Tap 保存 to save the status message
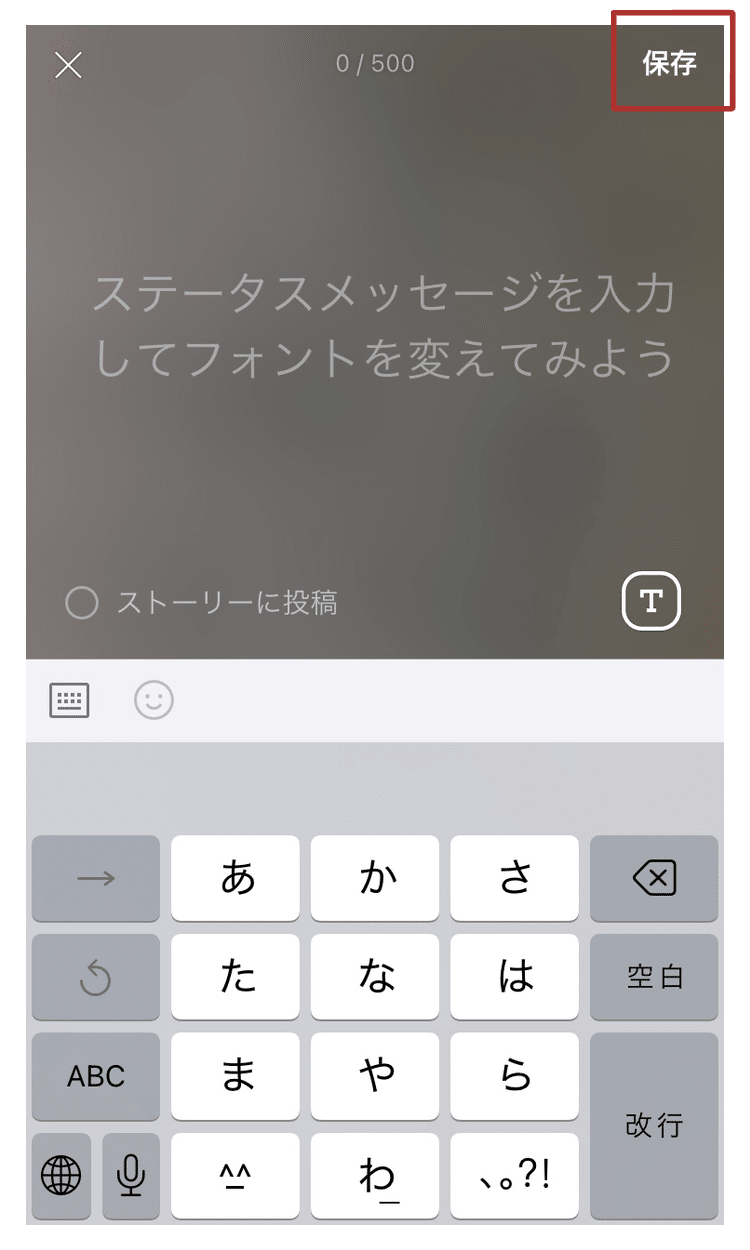This screenshot has width=750, height=1250. click(x=669, y=64)
